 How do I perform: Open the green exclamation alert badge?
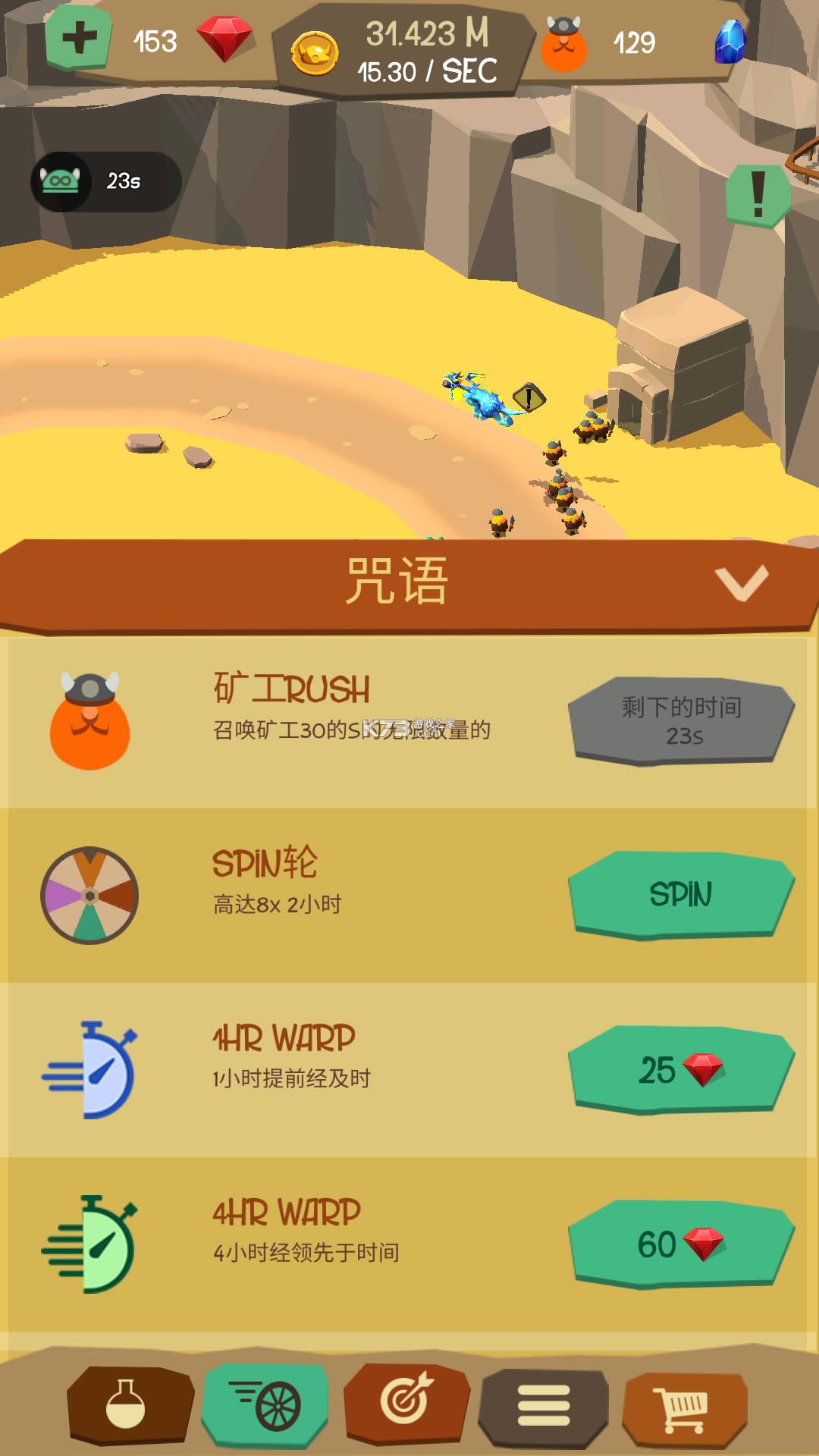pyautogui.click(x=758, y=196)
